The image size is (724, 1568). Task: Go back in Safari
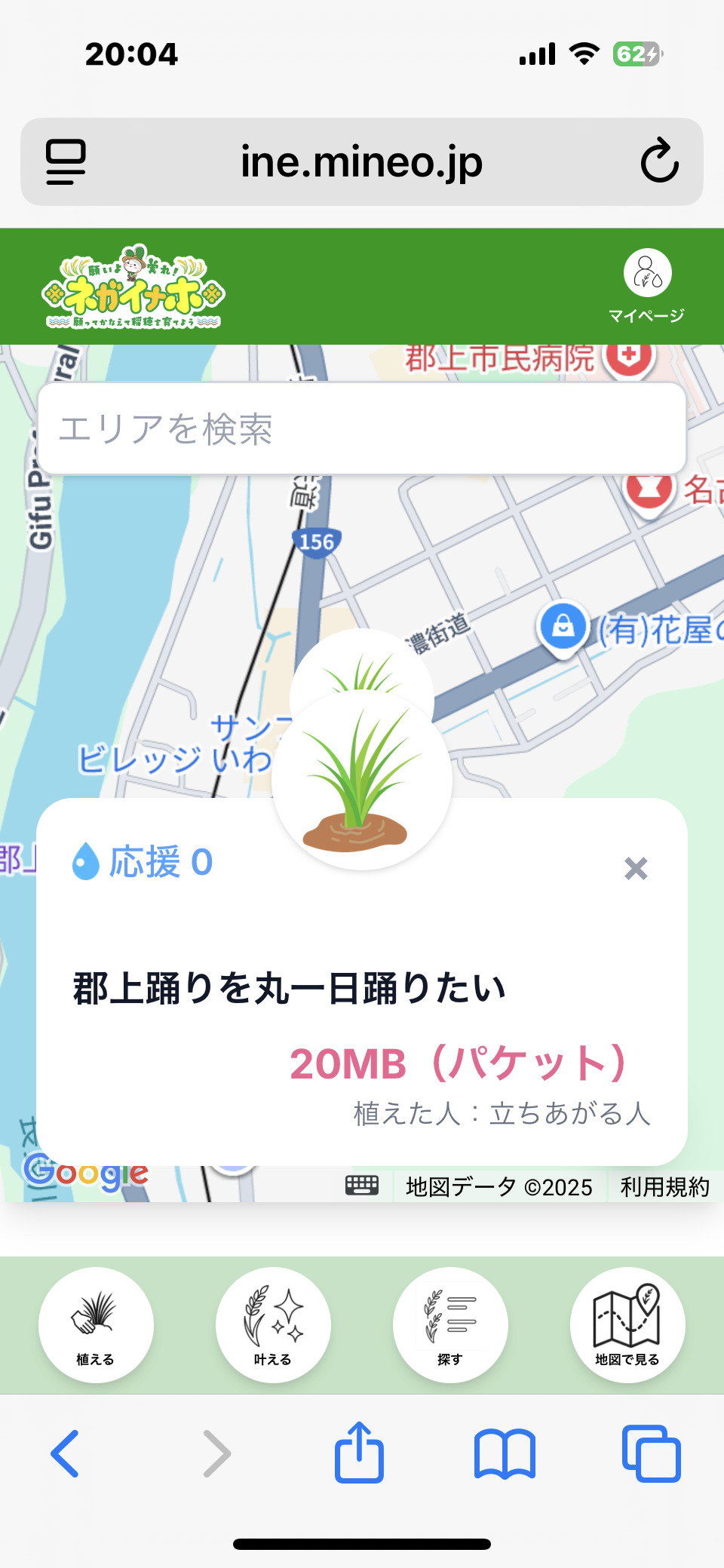coord(66,1453)
